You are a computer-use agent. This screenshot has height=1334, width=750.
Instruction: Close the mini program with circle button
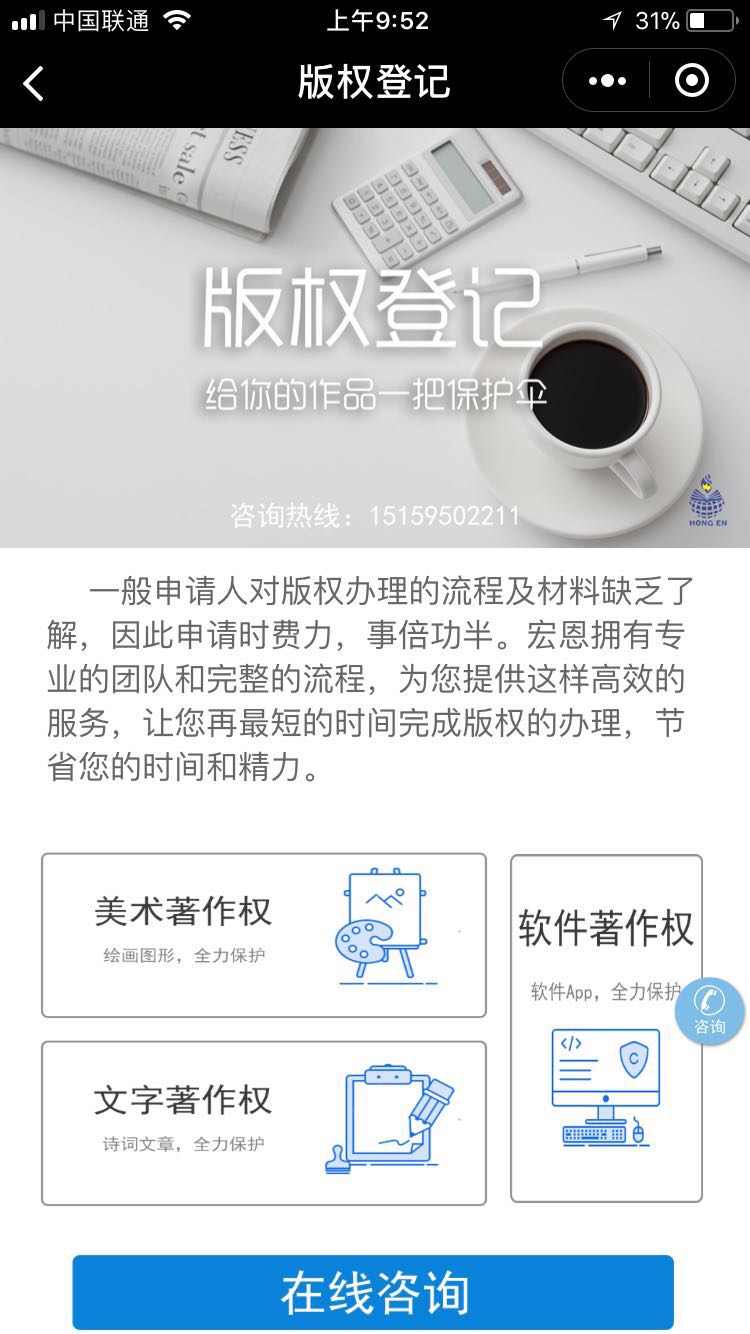point(692,81)
